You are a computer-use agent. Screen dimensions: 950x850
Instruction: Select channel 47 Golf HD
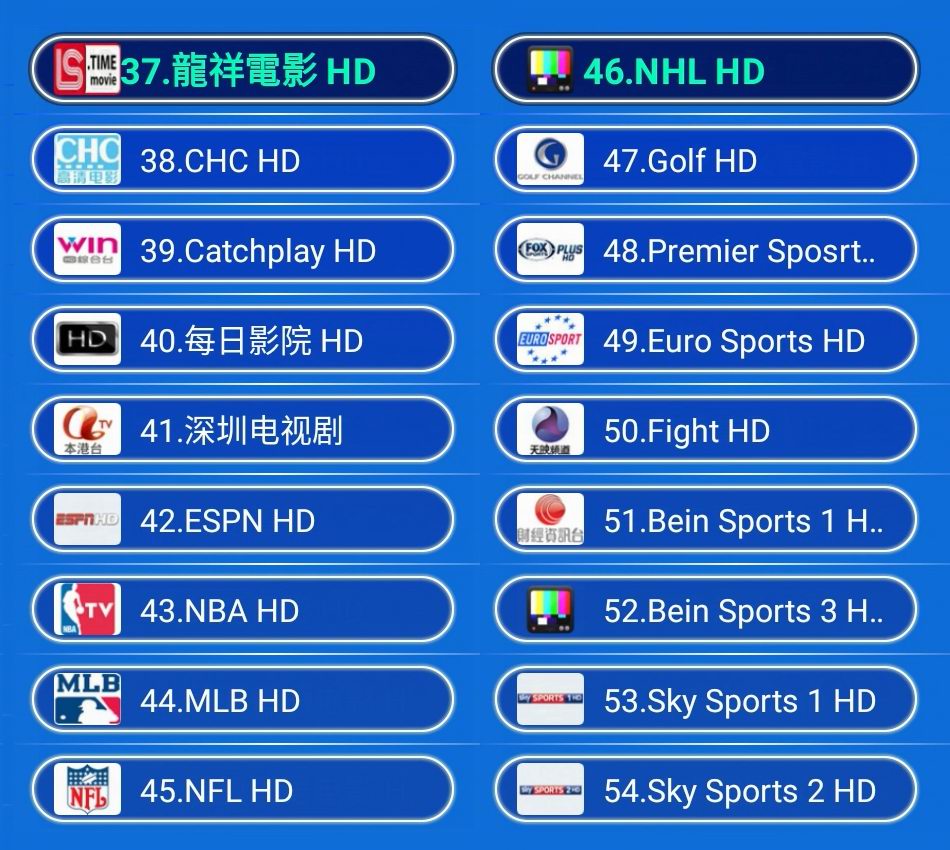[705, 160]
